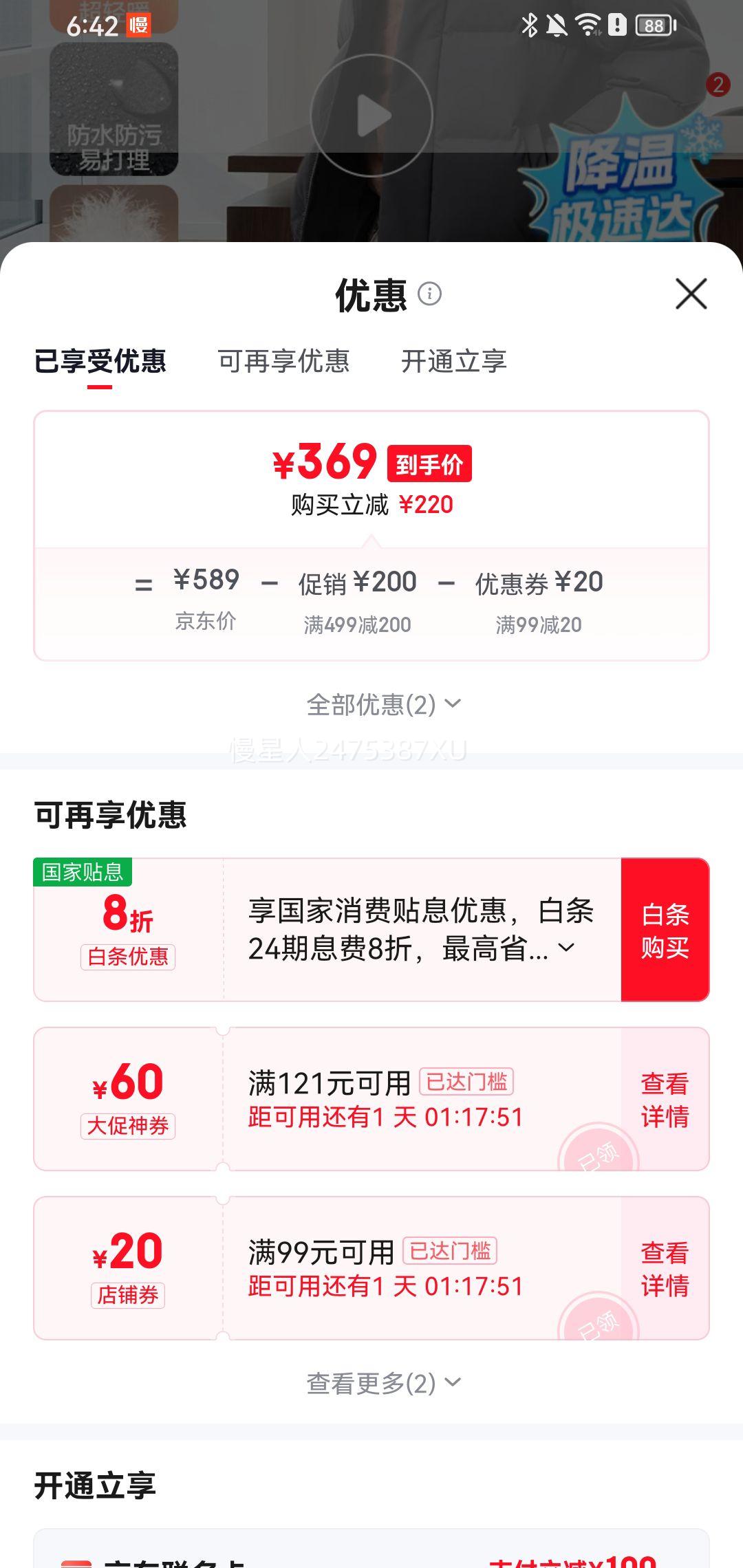Tap the 店铺券 label on the ¥20 coupon
743x1568 pixels.
tap(128, 1296)
